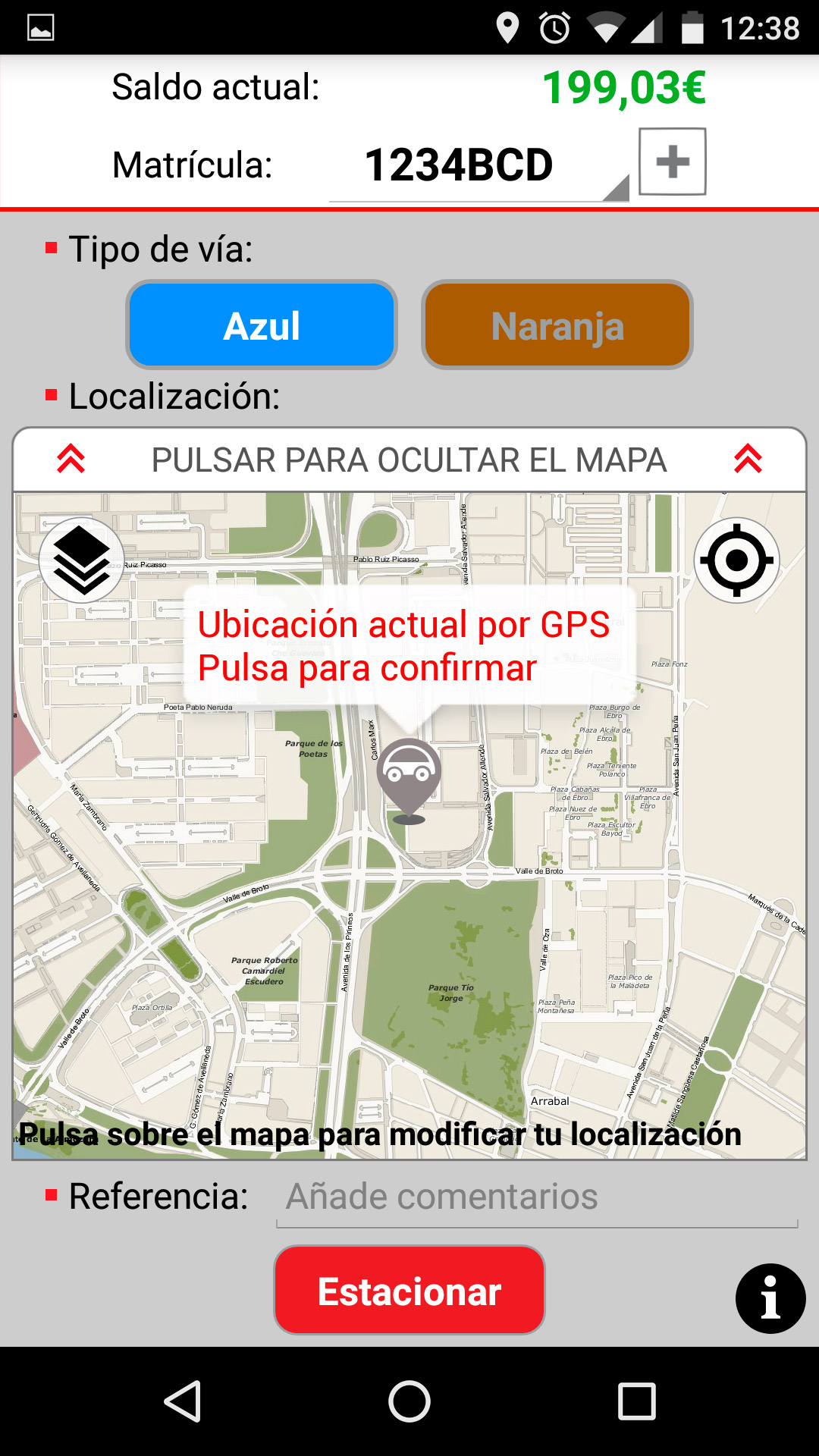Select Naranja zone type

[557, 325]
